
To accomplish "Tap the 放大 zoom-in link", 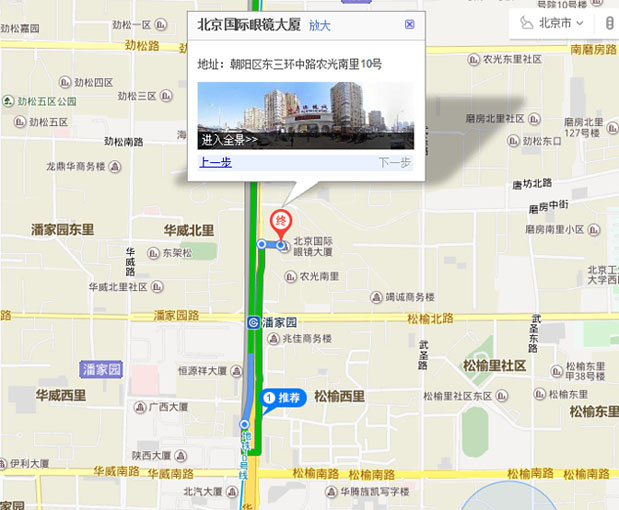I will click(x=319, y=25).
